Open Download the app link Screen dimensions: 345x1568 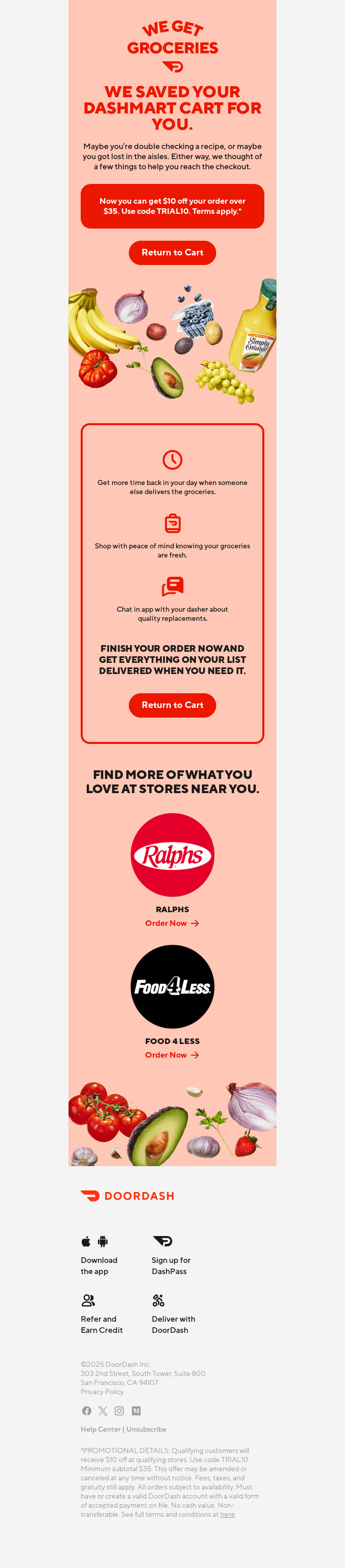pos(99,1265)
